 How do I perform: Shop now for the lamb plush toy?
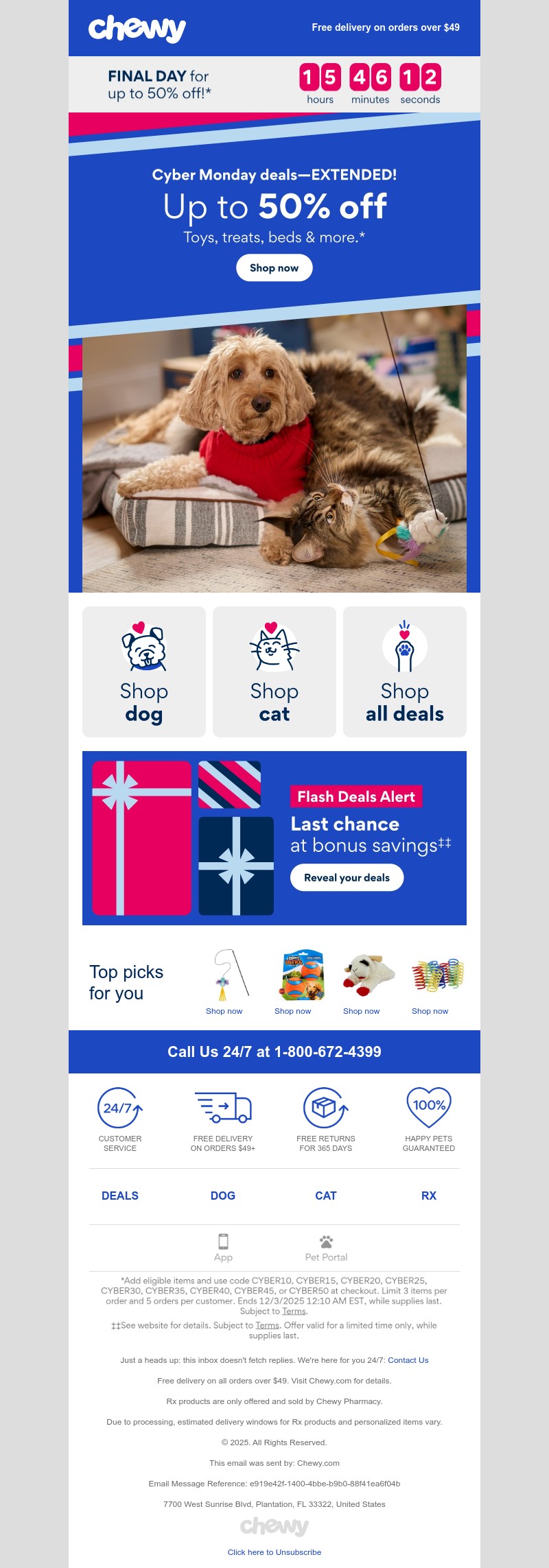[362, 1011]
